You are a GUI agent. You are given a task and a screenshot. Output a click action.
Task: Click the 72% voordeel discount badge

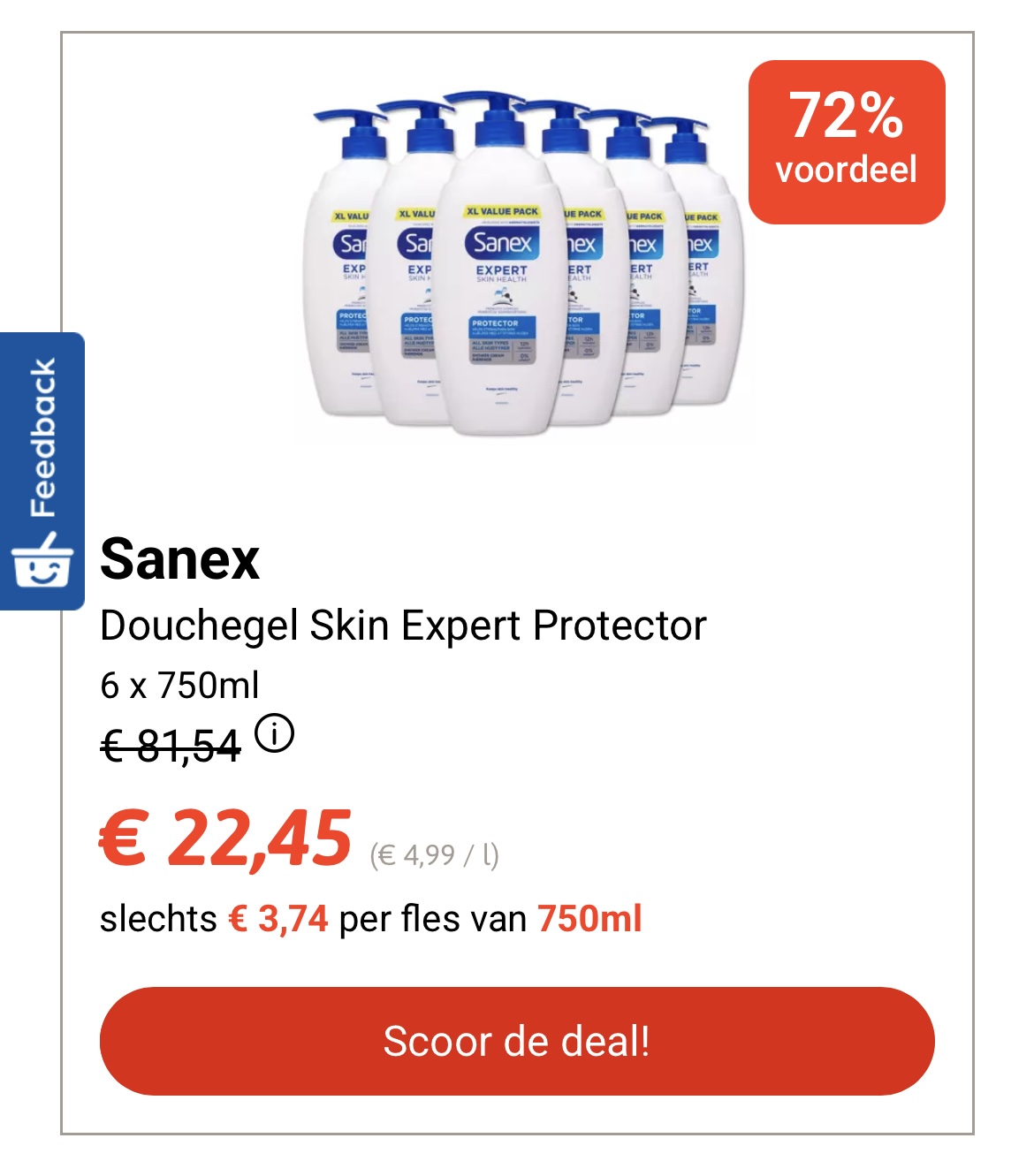pyautogui.click(x=846, y=137)
